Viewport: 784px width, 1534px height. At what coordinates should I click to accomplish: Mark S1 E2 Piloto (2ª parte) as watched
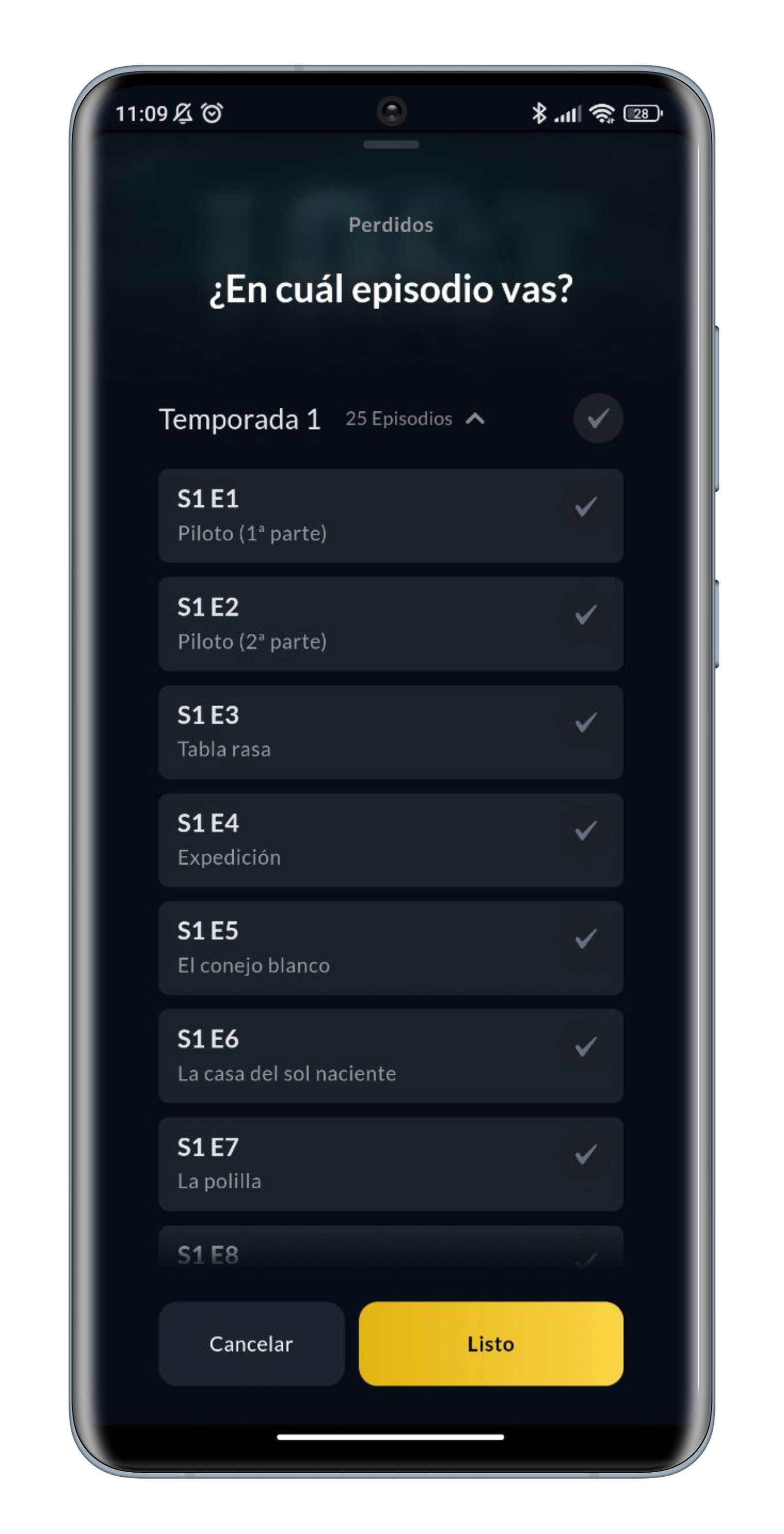click(x=586, y=615)
